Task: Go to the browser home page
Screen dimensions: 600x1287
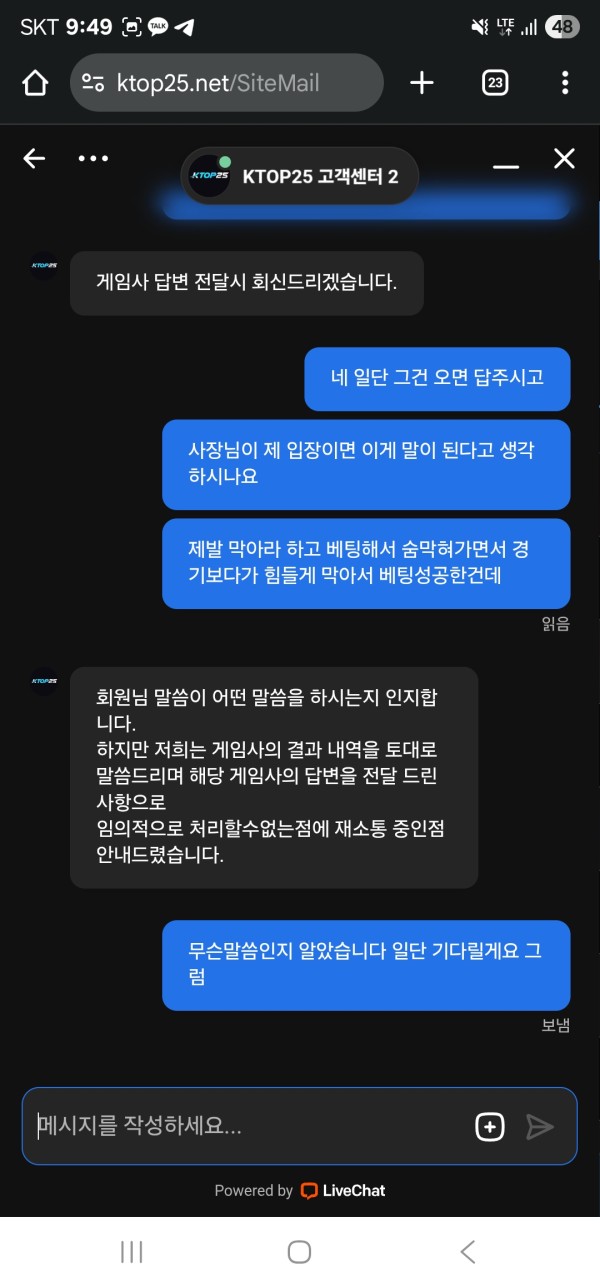Action: click(35, 82)
